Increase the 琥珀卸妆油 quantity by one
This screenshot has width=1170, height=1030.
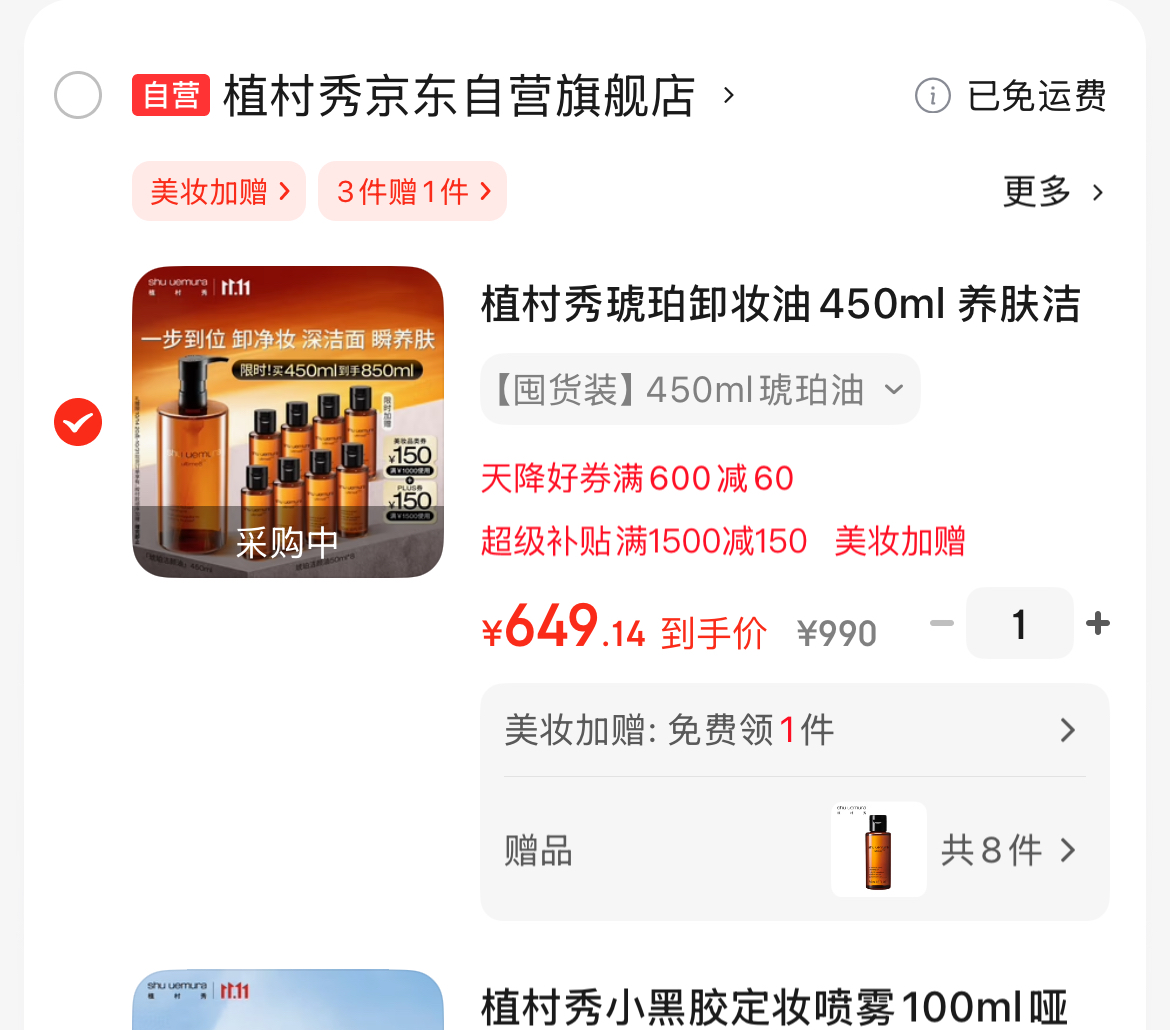[1098, 624]
